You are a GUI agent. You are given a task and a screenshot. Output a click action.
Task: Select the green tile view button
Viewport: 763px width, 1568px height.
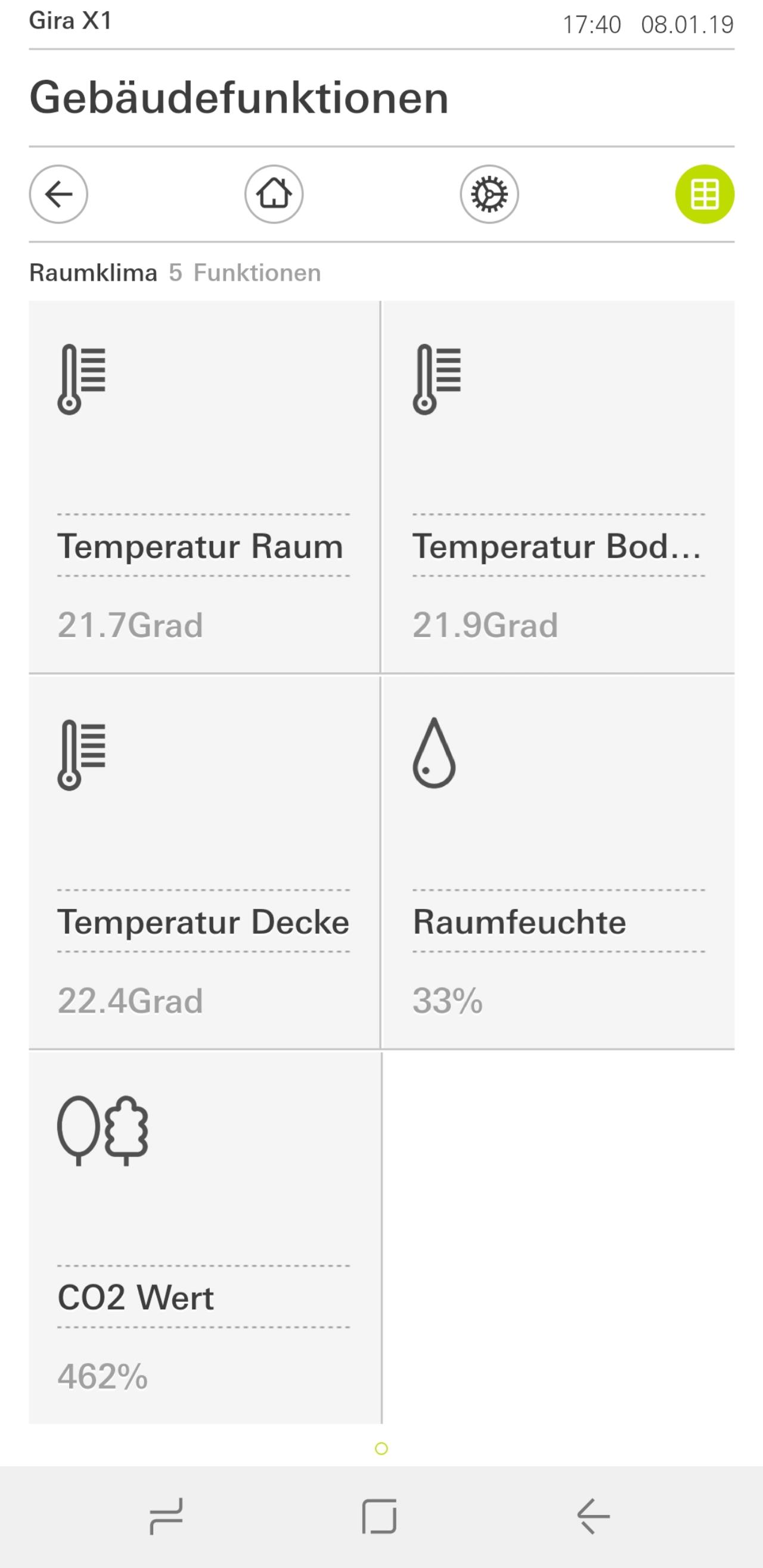(x=705, y=194)
